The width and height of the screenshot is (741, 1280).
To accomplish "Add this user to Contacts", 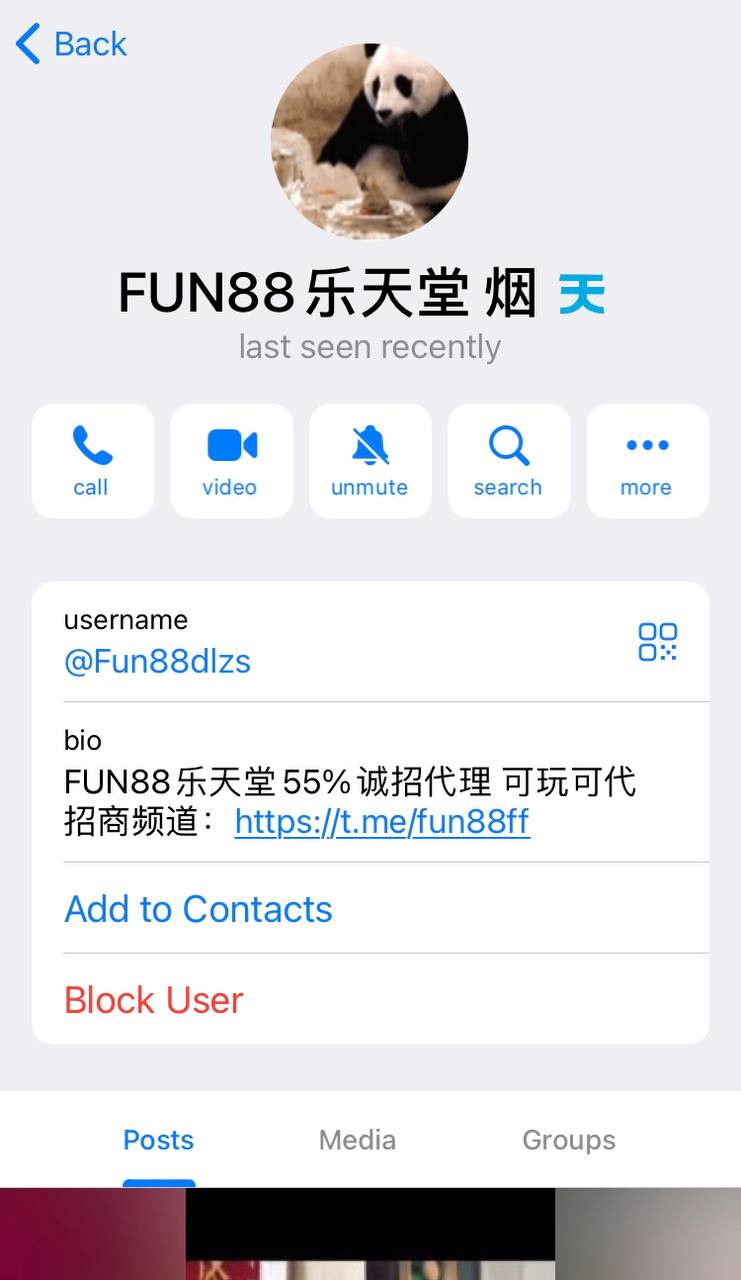I will pyautogui.click(x=198, y=909).
